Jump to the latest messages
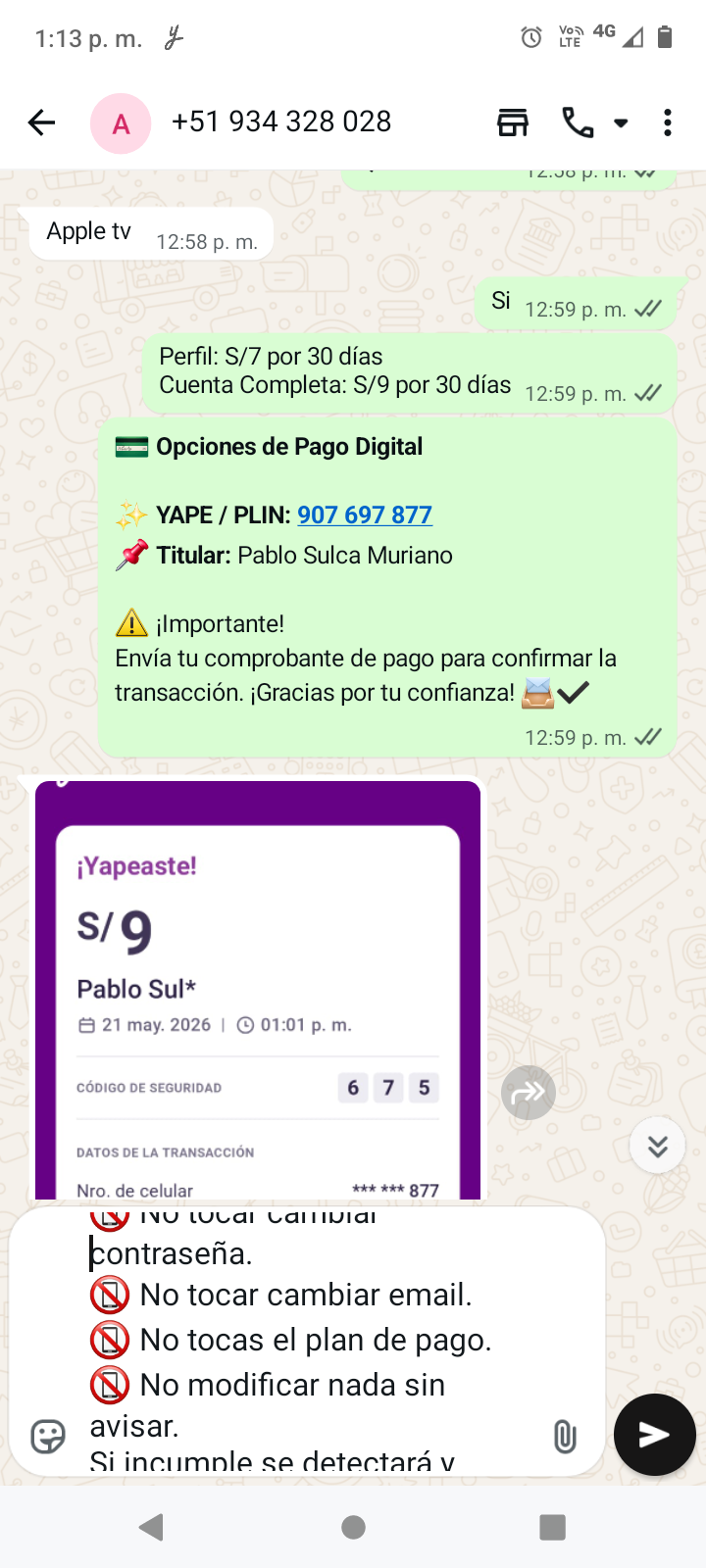706x1568 pixels. [657, 1146]
